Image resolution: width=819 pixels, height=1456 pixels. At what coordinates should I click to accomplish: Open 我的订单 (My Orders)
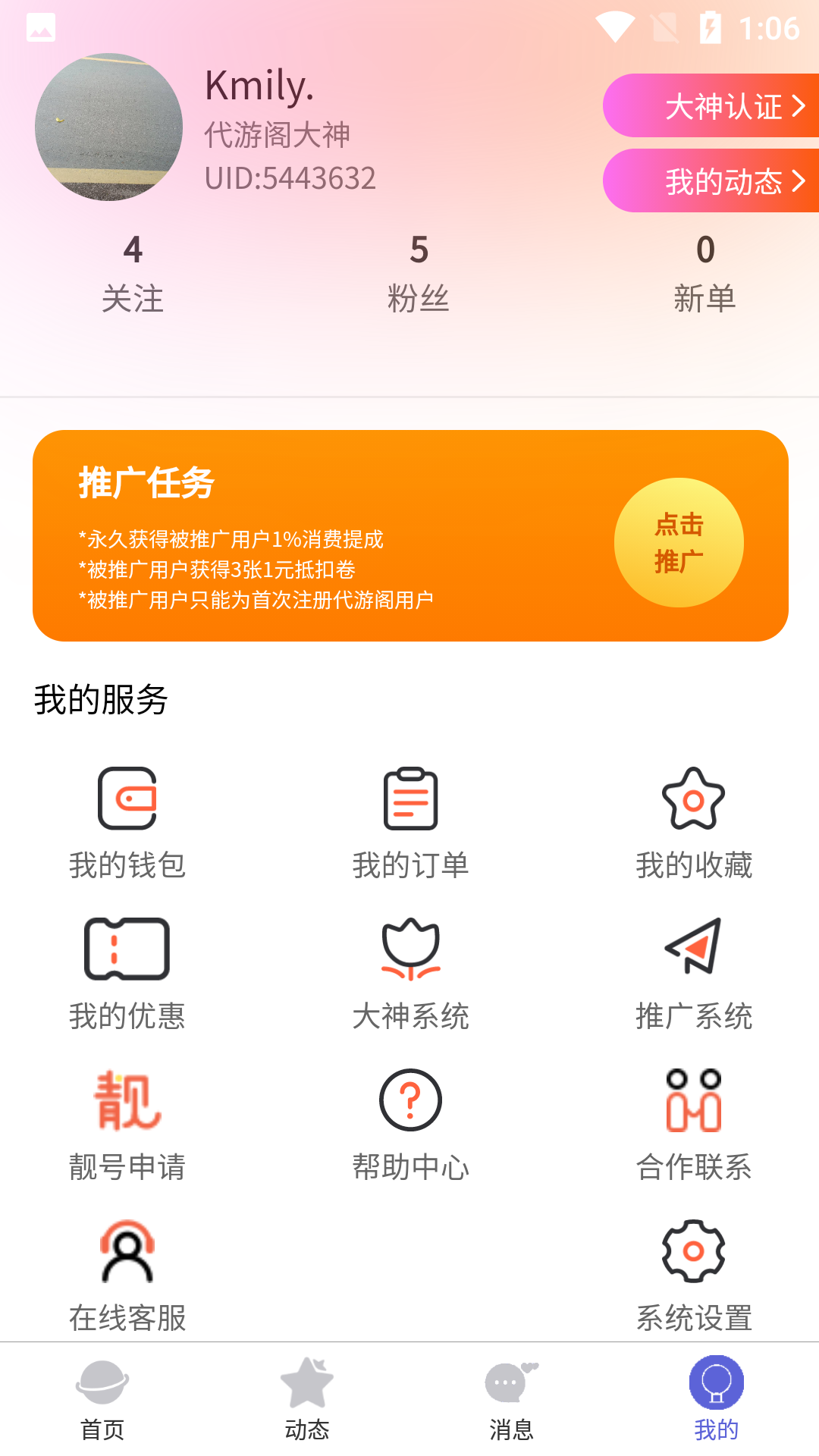point(409,827)
